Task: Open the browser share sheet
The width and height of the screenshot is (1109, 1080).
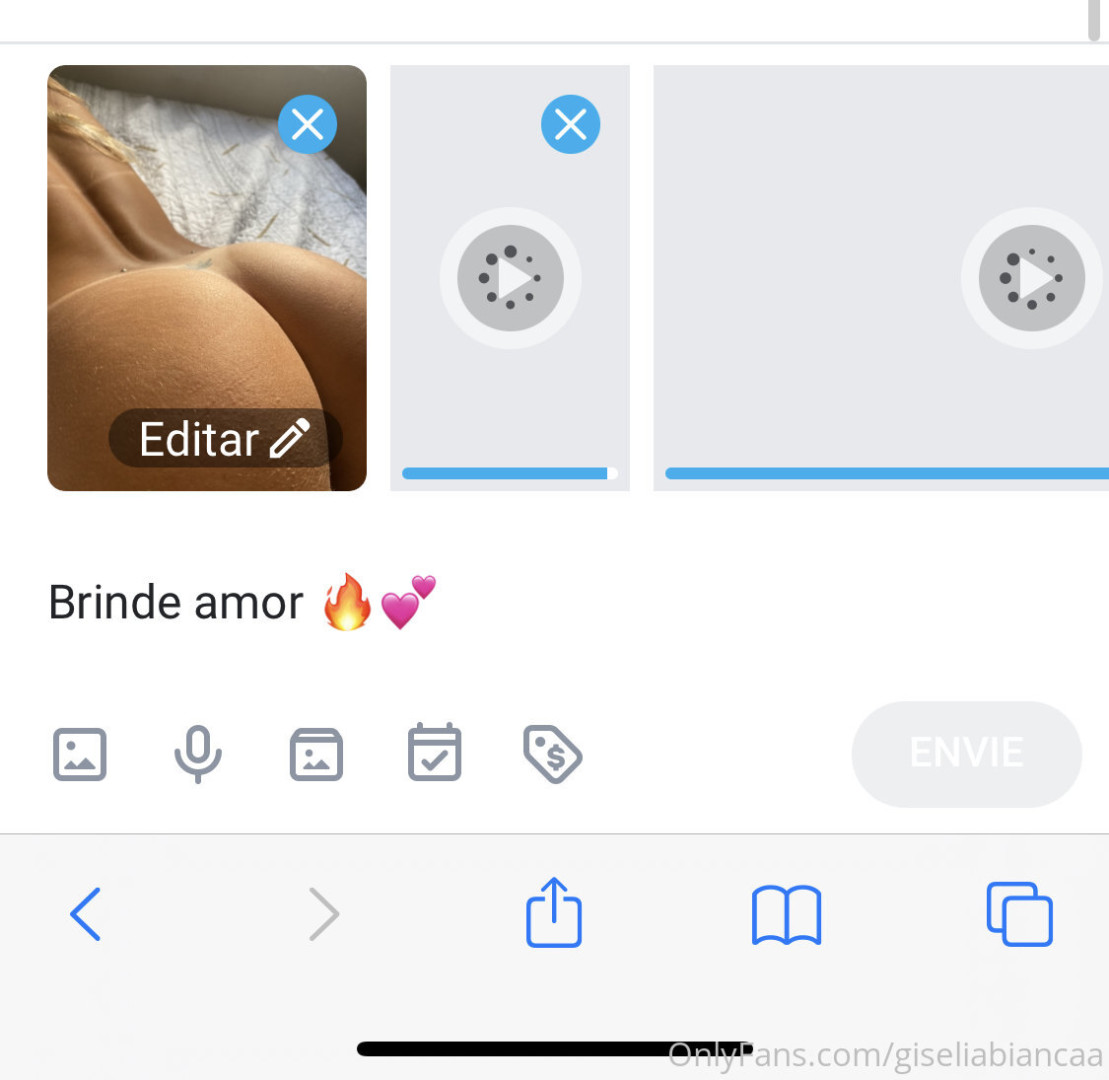Action: click(x=554, y=912)
